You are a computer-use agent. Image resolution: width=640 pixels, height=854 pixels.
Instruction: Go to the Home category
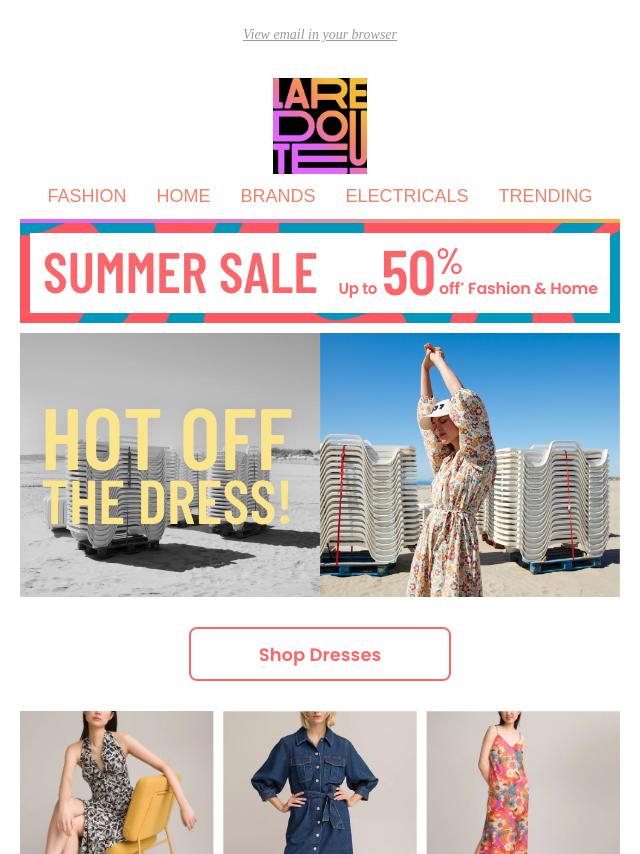183,196
